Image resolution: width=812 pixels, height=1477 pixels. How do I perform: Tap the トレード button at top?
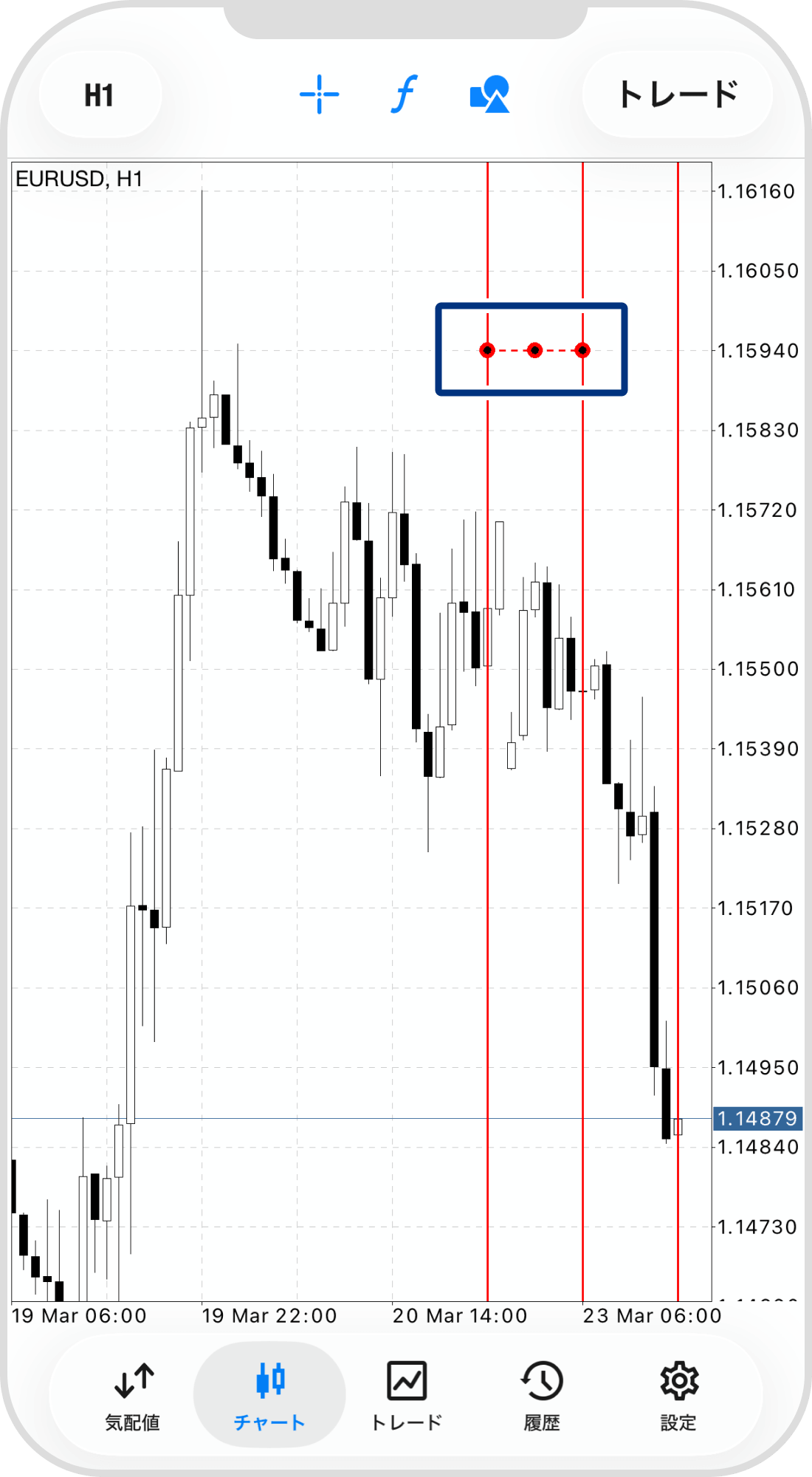pyautogui.click(x=678, y=95)
